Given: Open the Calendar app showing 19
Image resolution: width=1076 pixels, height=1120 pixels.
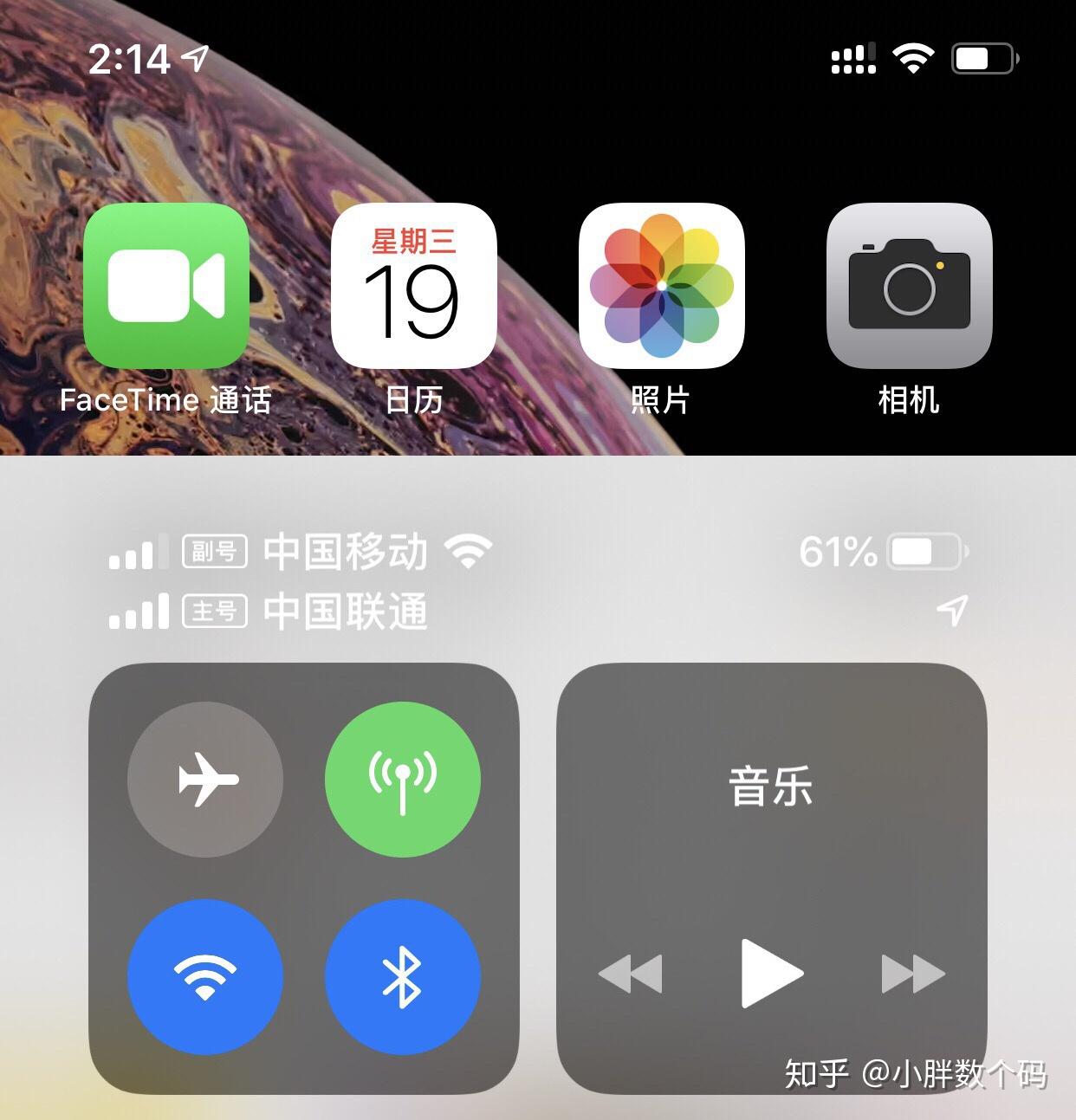Looking at the screenshot, I should pos(413,286).
